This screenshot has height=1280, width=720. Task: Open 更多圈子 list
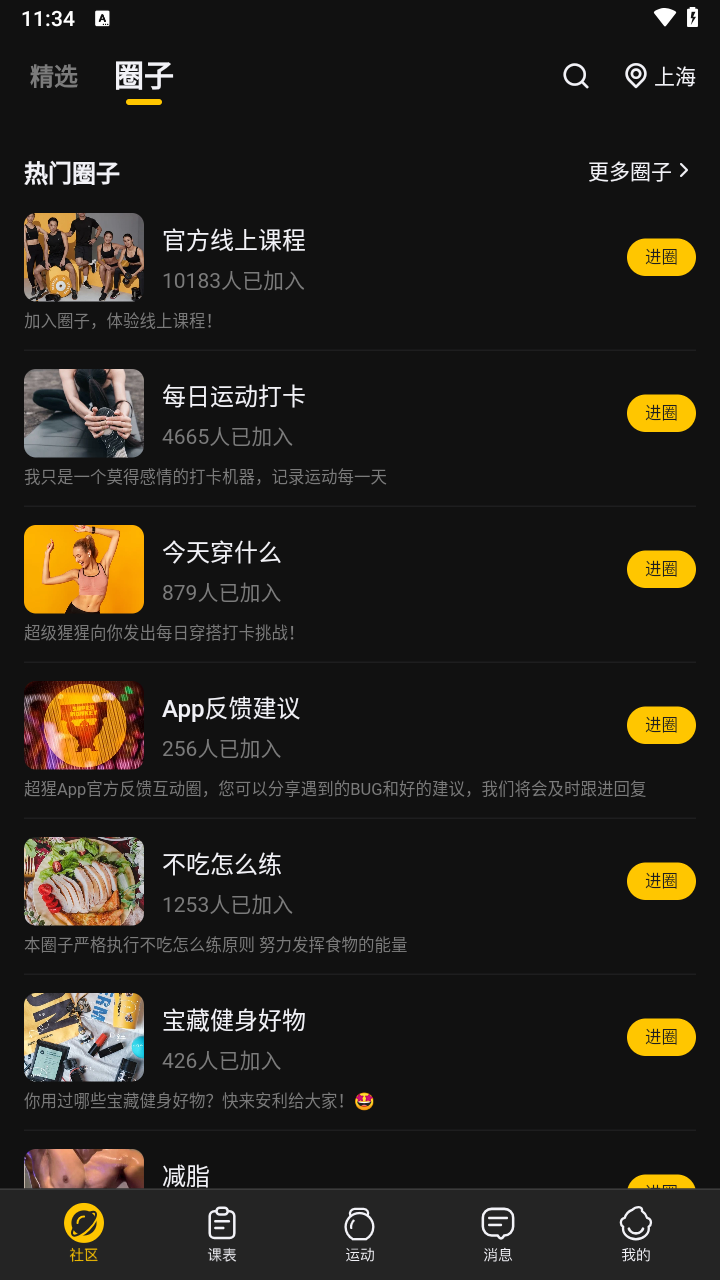click(x=639, y=172)
